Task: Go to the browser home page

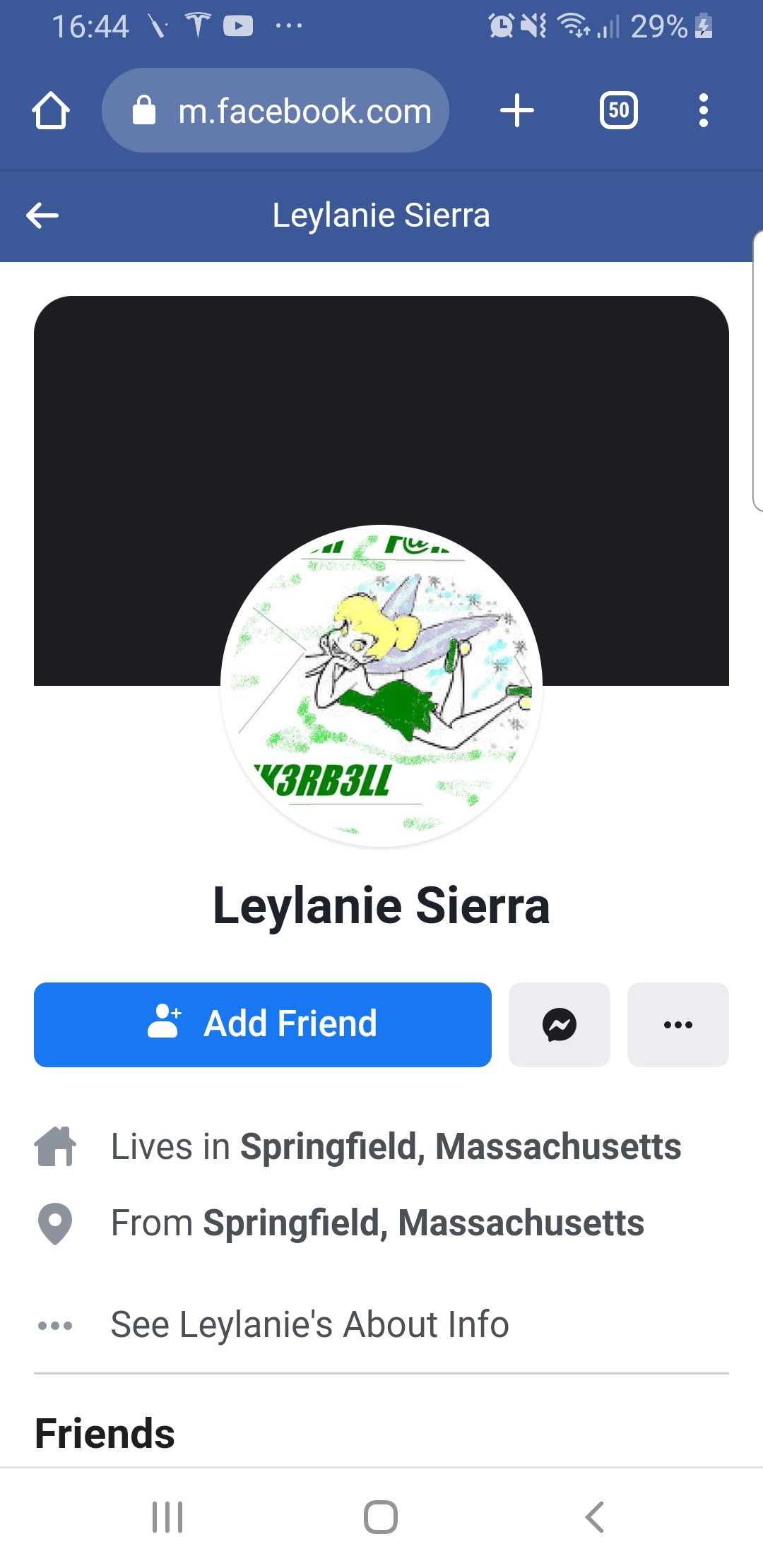Action: click(x=51, y=111)
